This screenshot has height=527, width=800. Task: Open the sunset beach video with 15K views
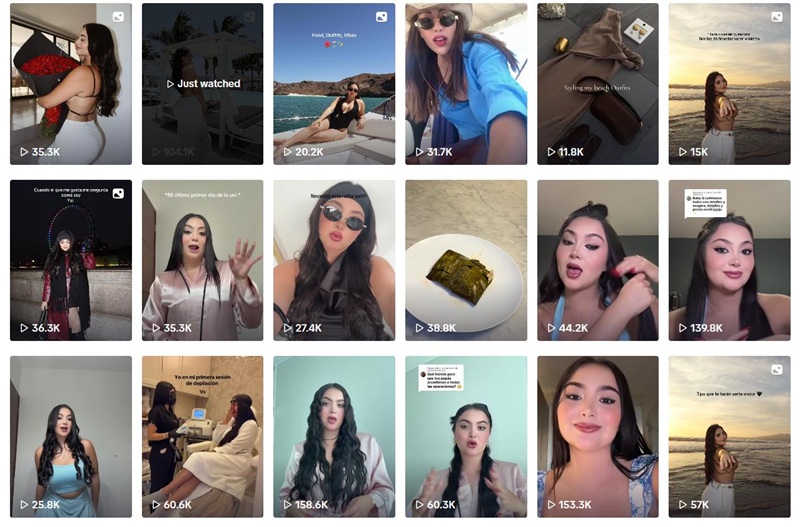click(729, 84)
